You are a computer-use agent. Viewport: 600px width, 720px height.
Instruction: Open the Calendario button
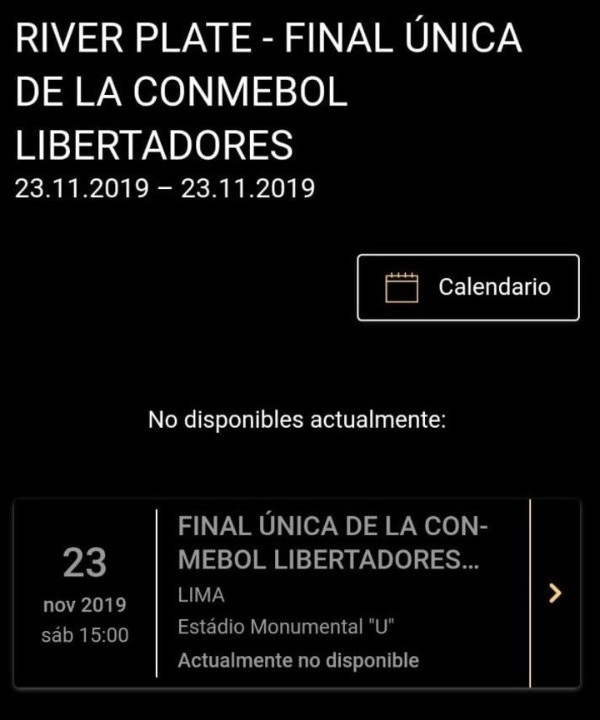[468, 288]
